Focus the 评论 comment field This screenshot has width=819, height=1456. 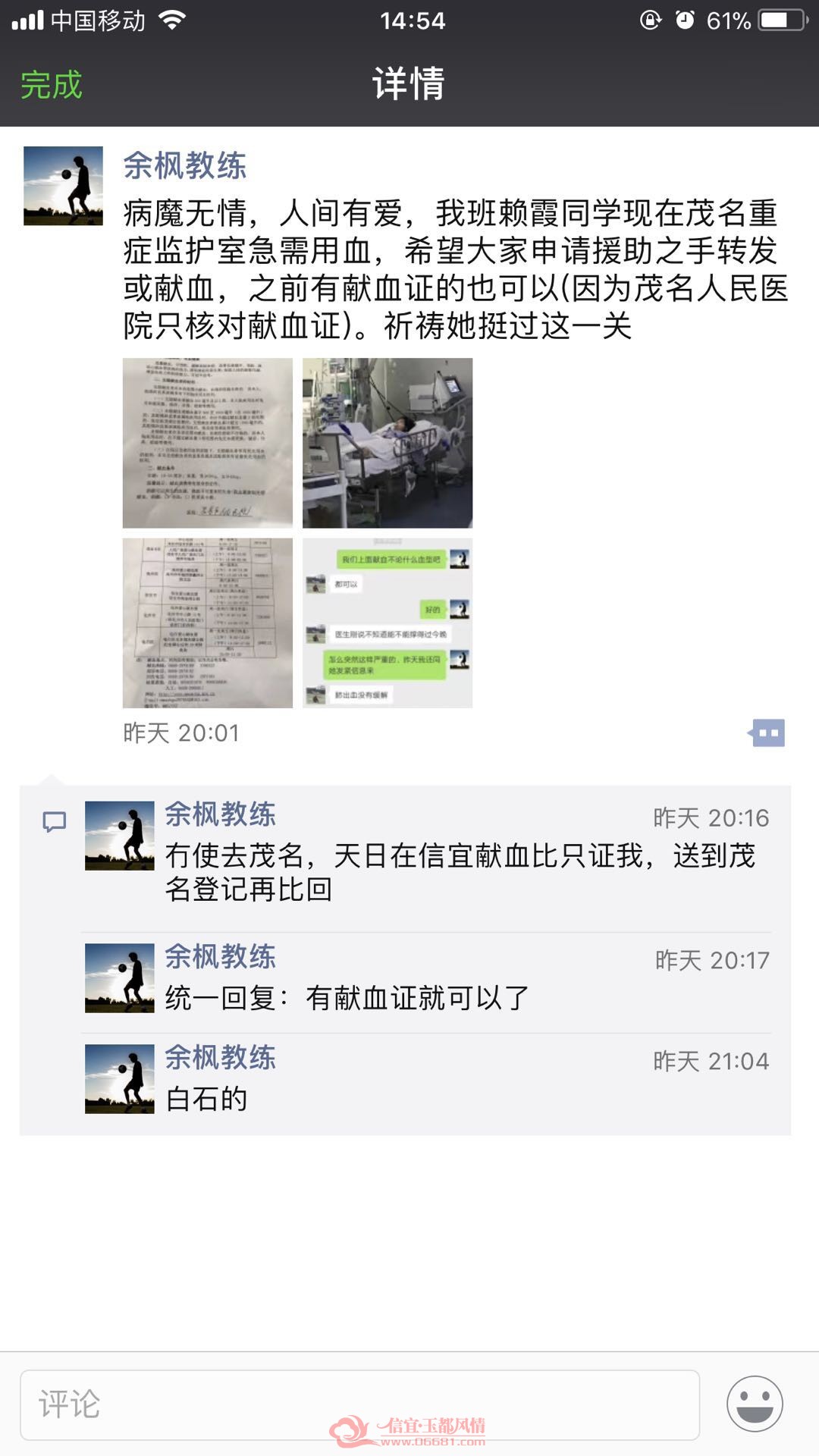(x=359, y=1404)
